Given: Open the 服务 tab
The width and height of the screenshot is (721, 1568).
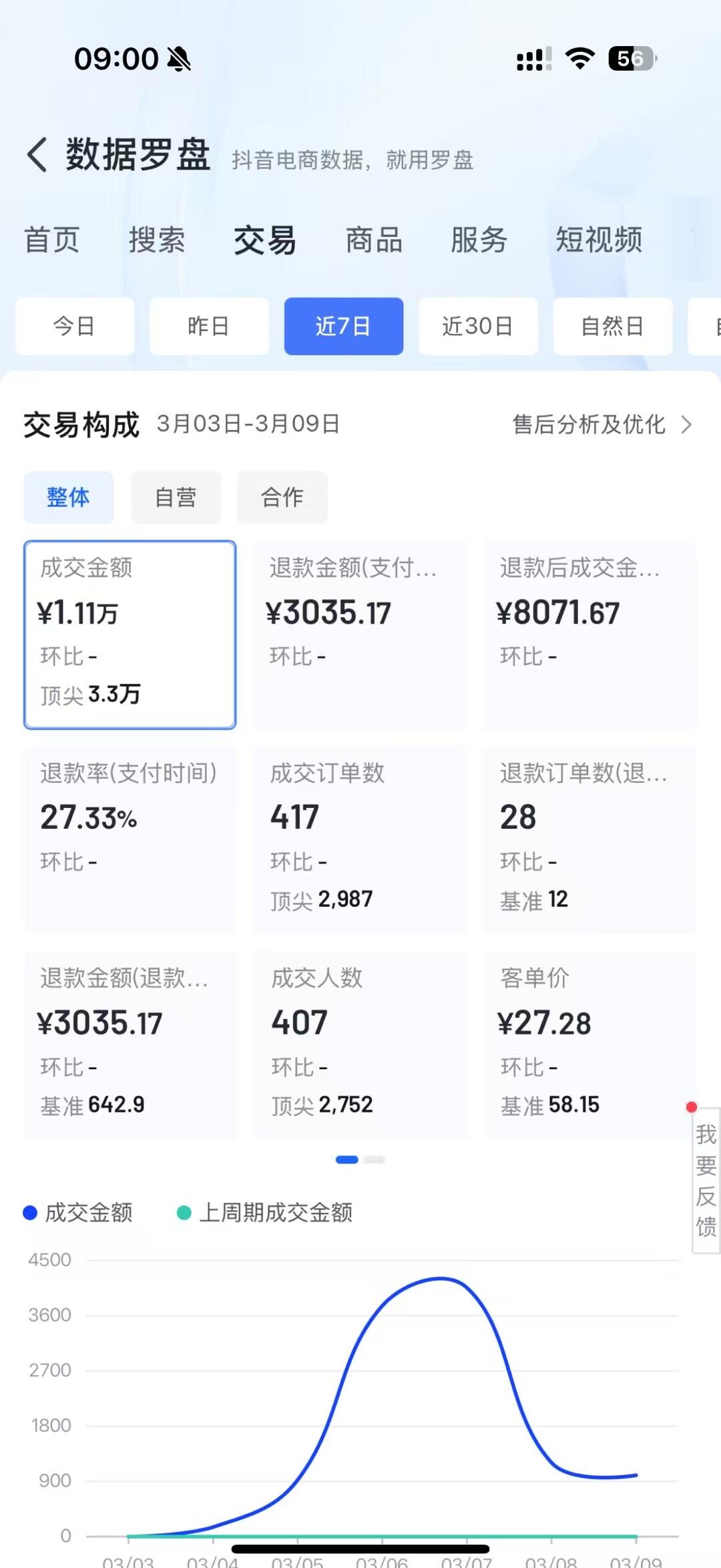Looking at the screenshot, I should click(x=479, y=240).
